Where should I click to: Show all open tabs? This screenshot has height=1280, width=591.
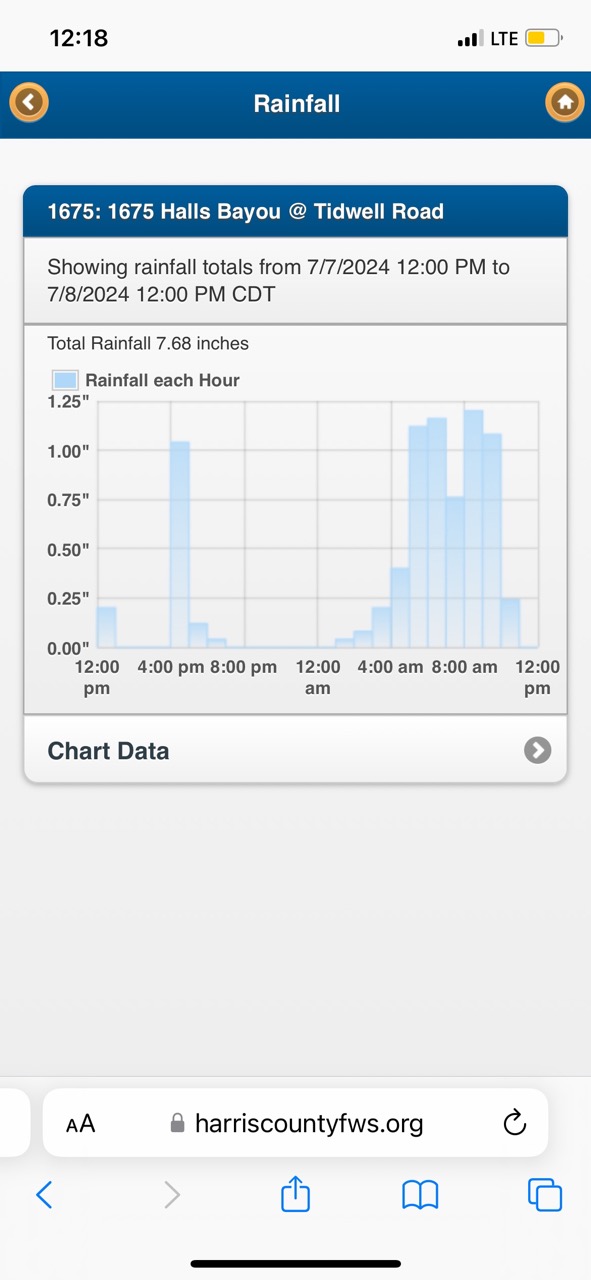click(x=545, y=1194)
